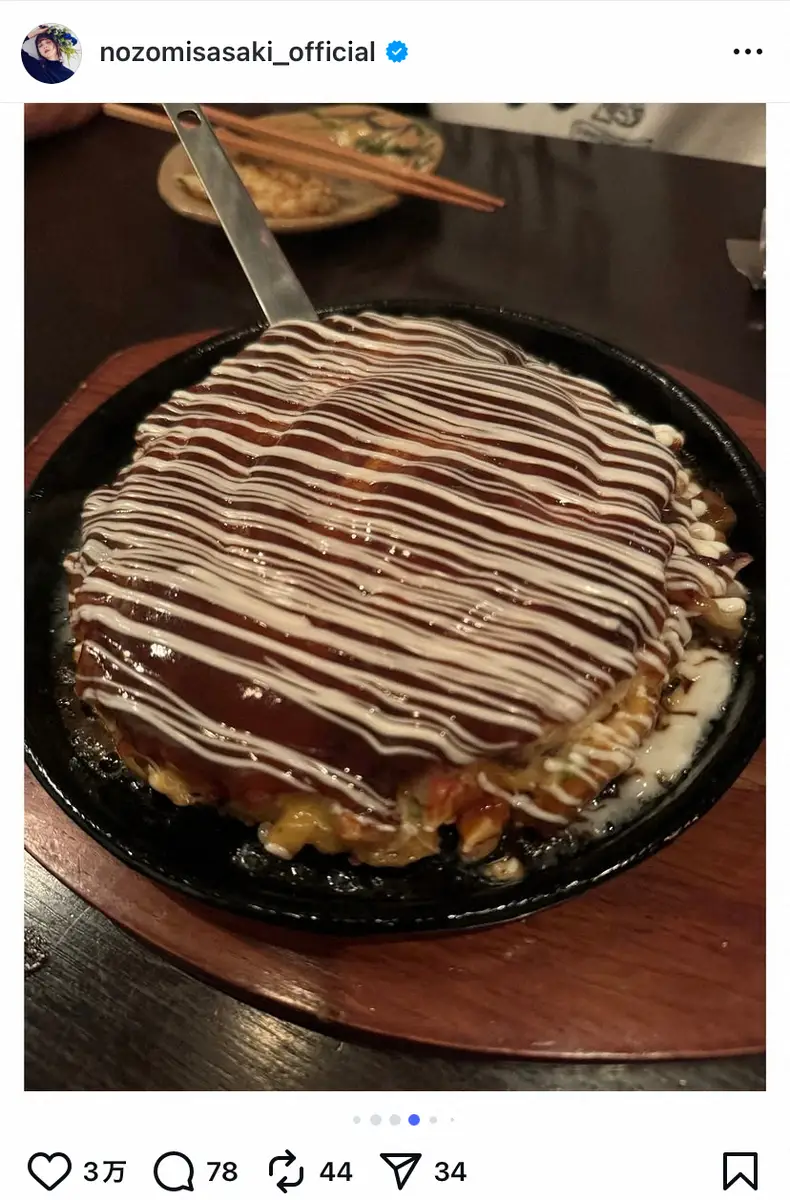Open nozomisasaki_official's profile picture
The image size is (790, 1200).
click(51, 53)
